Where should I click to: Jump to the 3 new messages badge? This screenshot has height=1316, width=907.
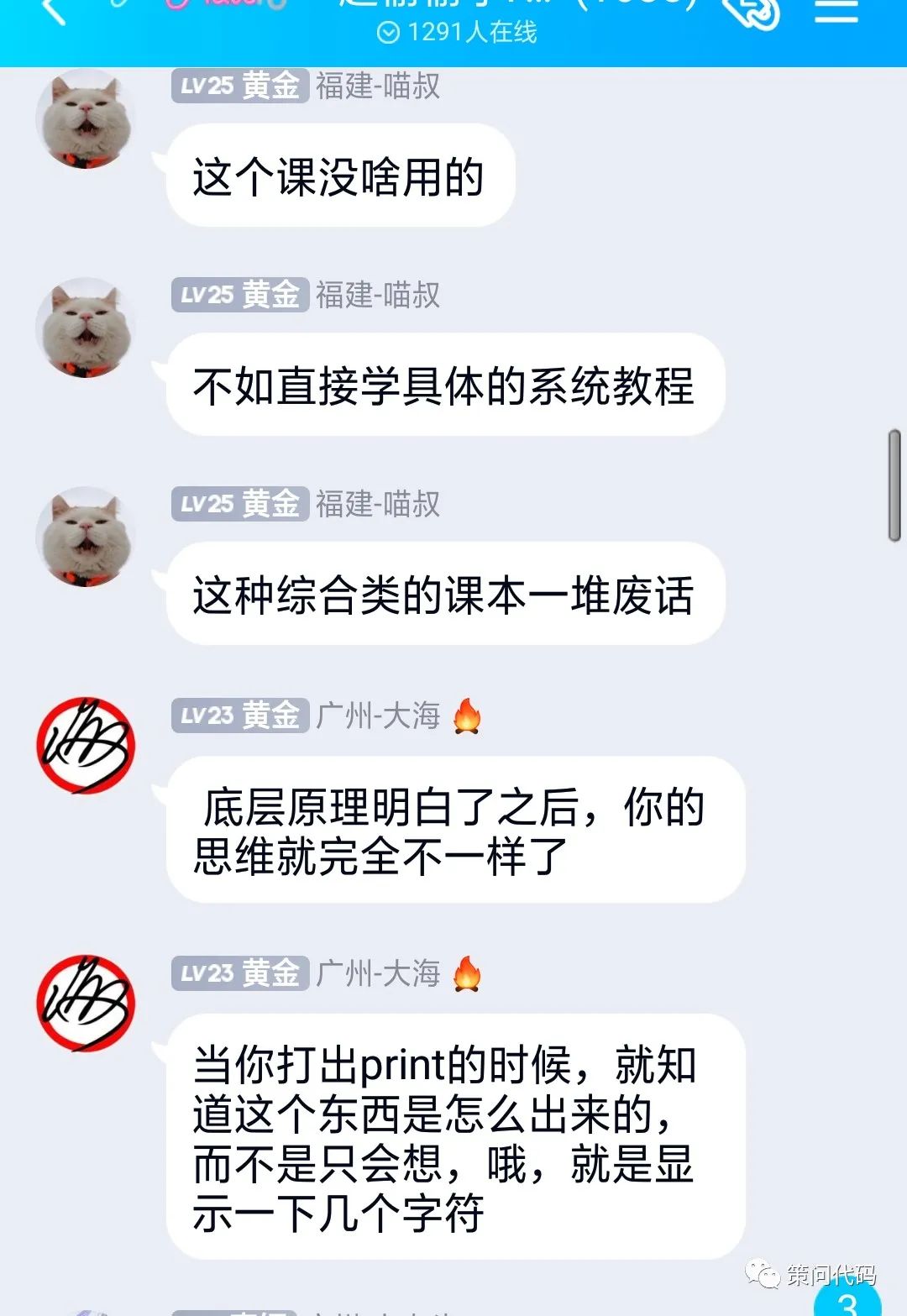[847, 1300]
